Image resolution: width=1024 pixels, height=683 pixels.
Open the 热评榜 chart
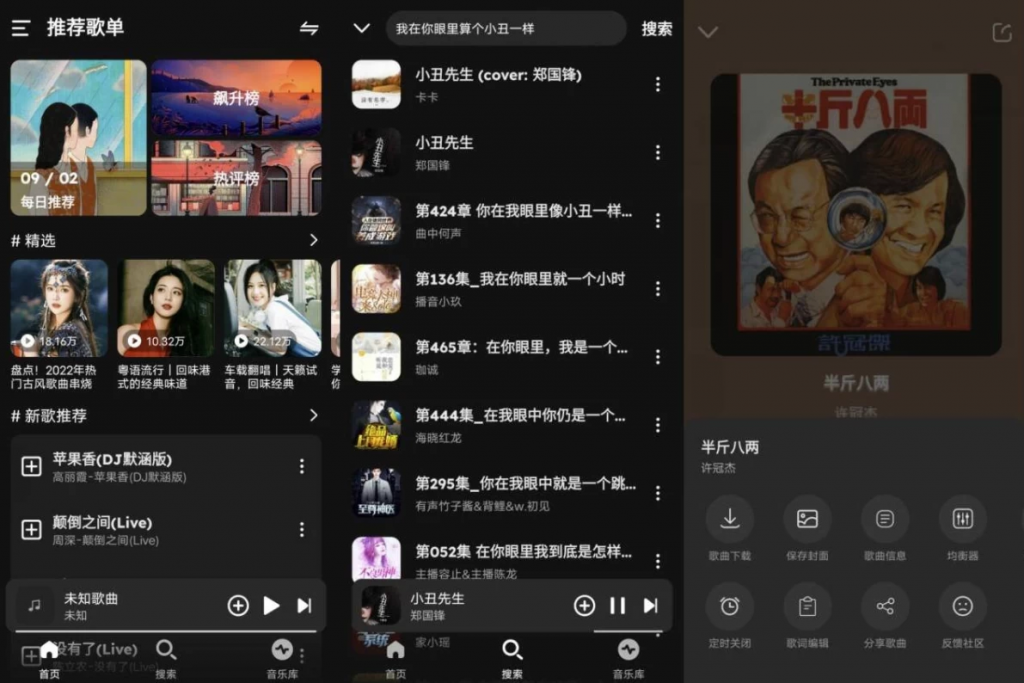236,178
